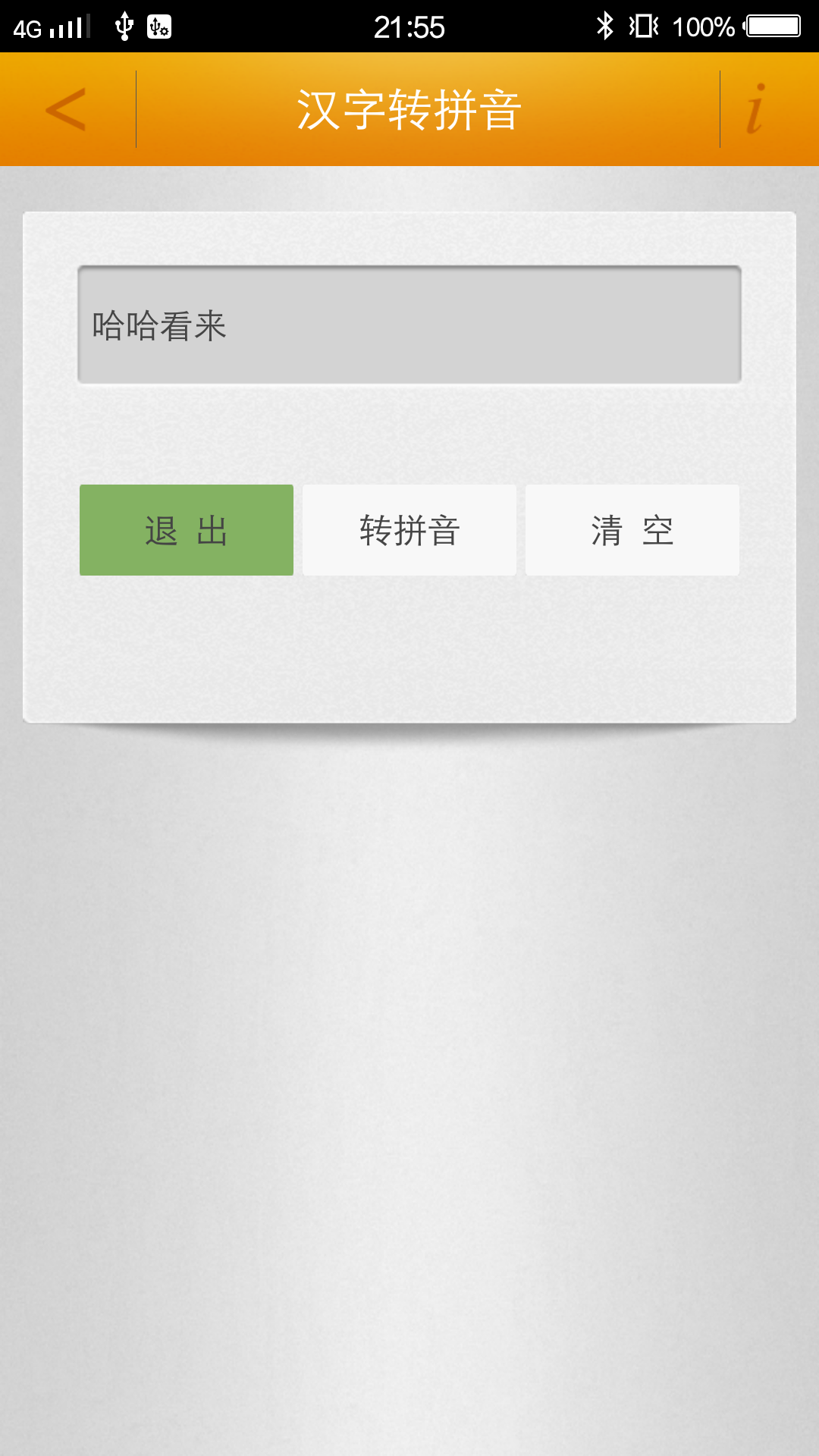Select the 退出 exit button
This screenshot has height=1456, width=819.
[x=186, y=530]
